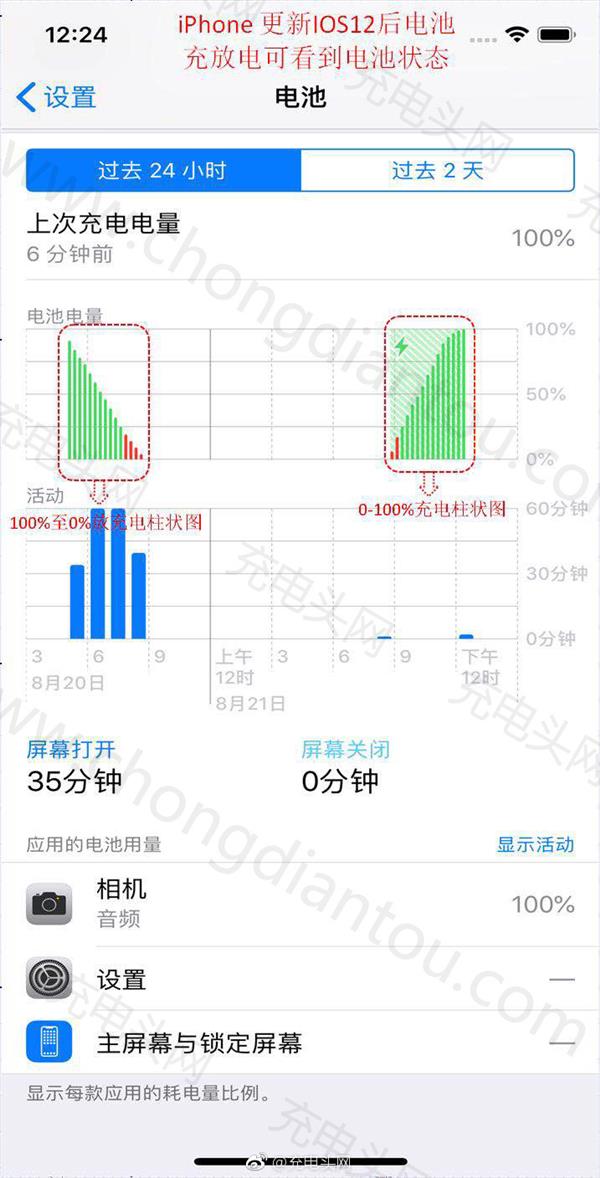600x1178 pixels.
Task: Go back to 设置
Action: [x=58, y=97]
